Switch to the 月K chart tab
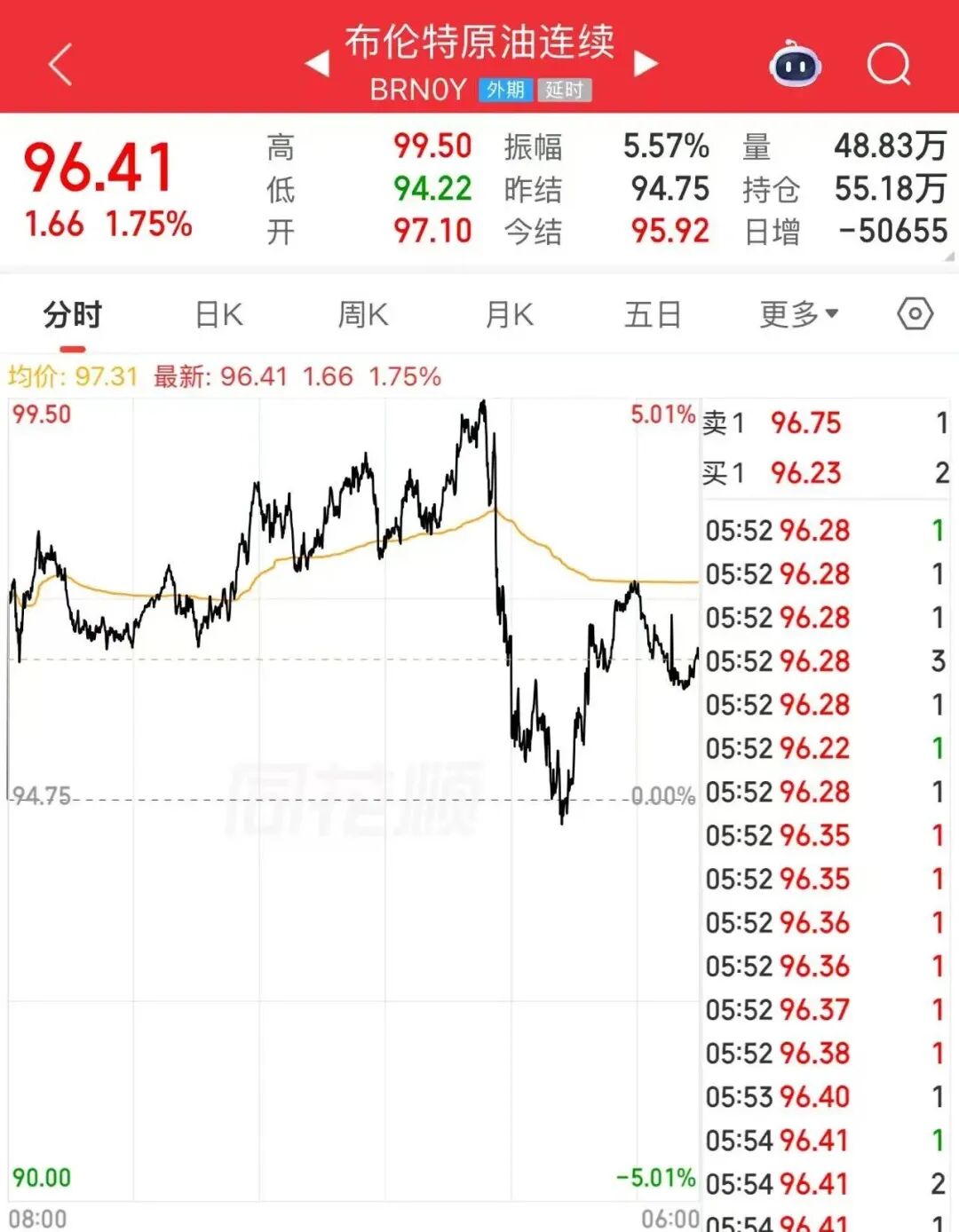The height and width of the screenshot is (1232, 959). click(x=509, y=315)
